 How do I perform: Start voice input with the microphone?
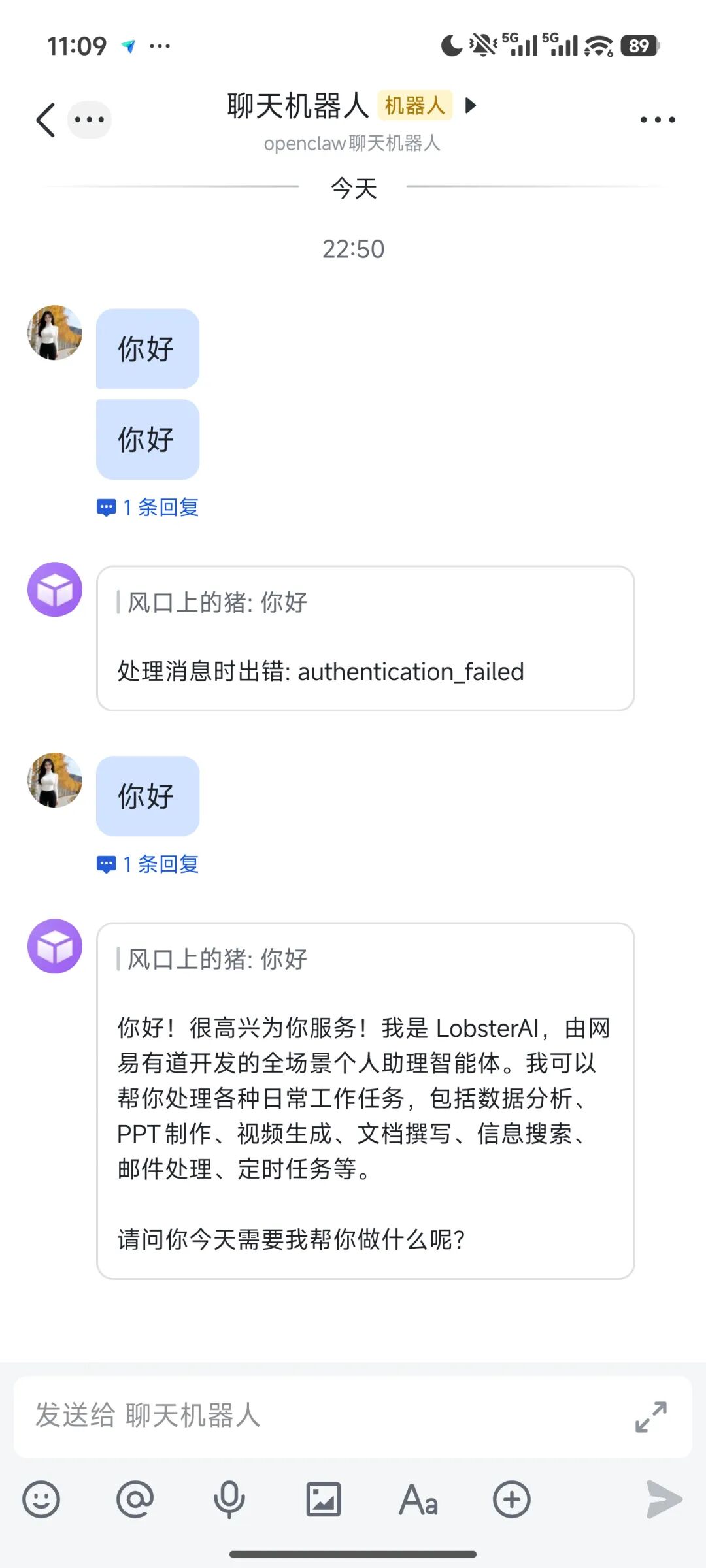(229, 1499)
